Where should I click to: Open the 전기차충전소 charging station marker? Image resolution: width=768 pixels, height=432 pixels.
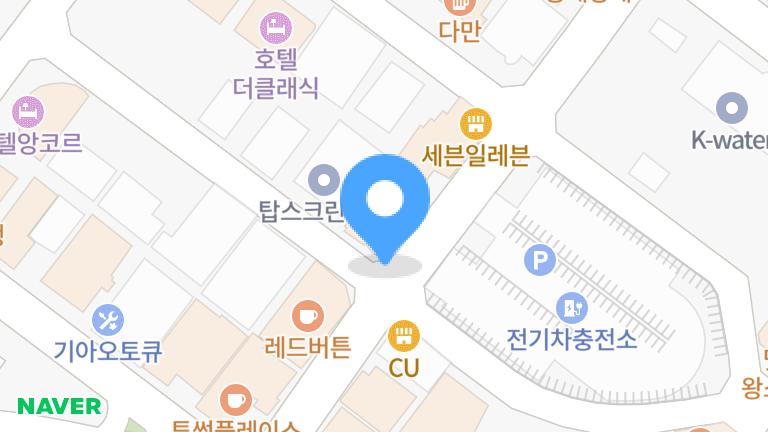coord(573,306)
